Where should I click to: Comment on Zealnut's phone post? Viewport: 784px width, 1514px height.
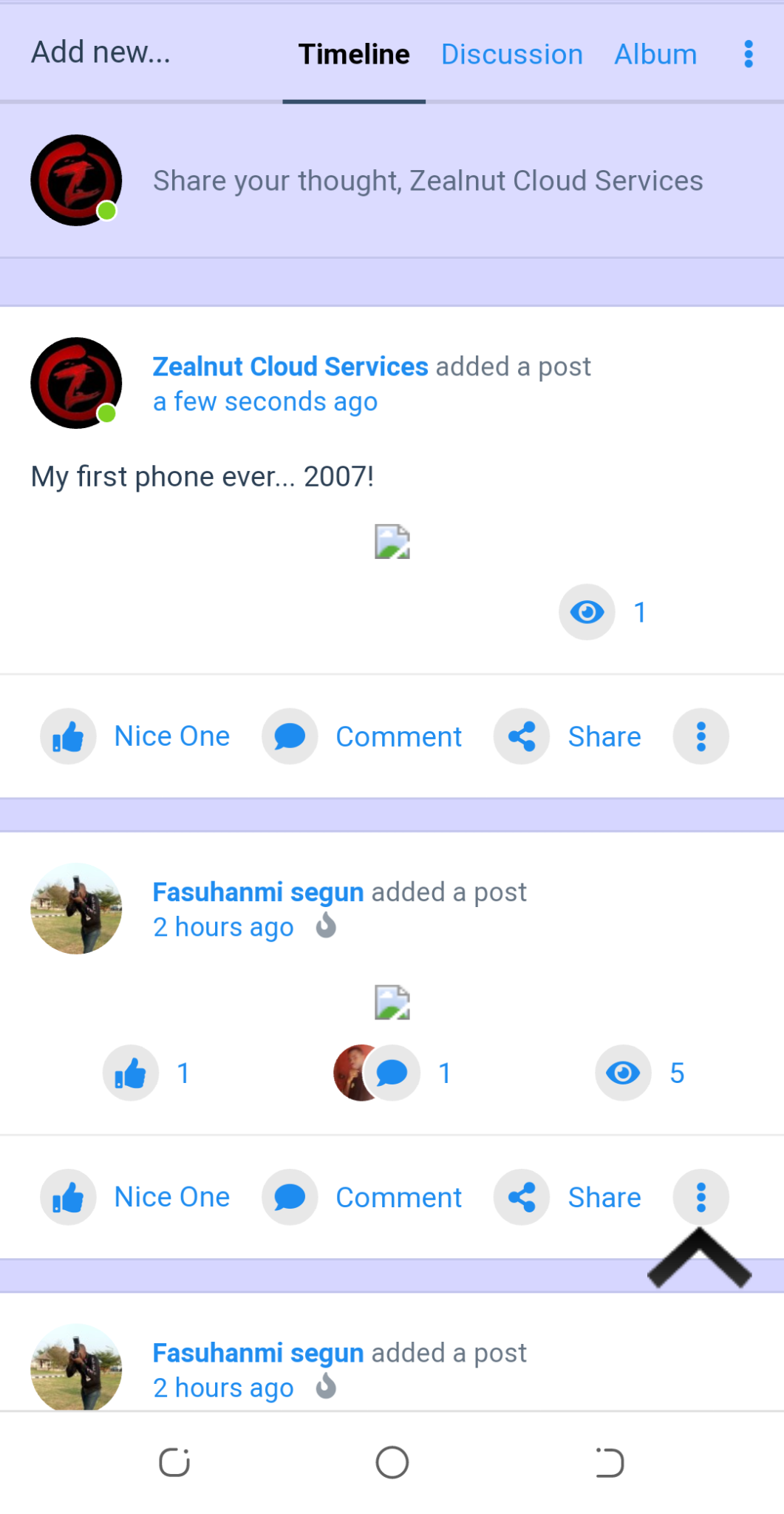point(363,736)
